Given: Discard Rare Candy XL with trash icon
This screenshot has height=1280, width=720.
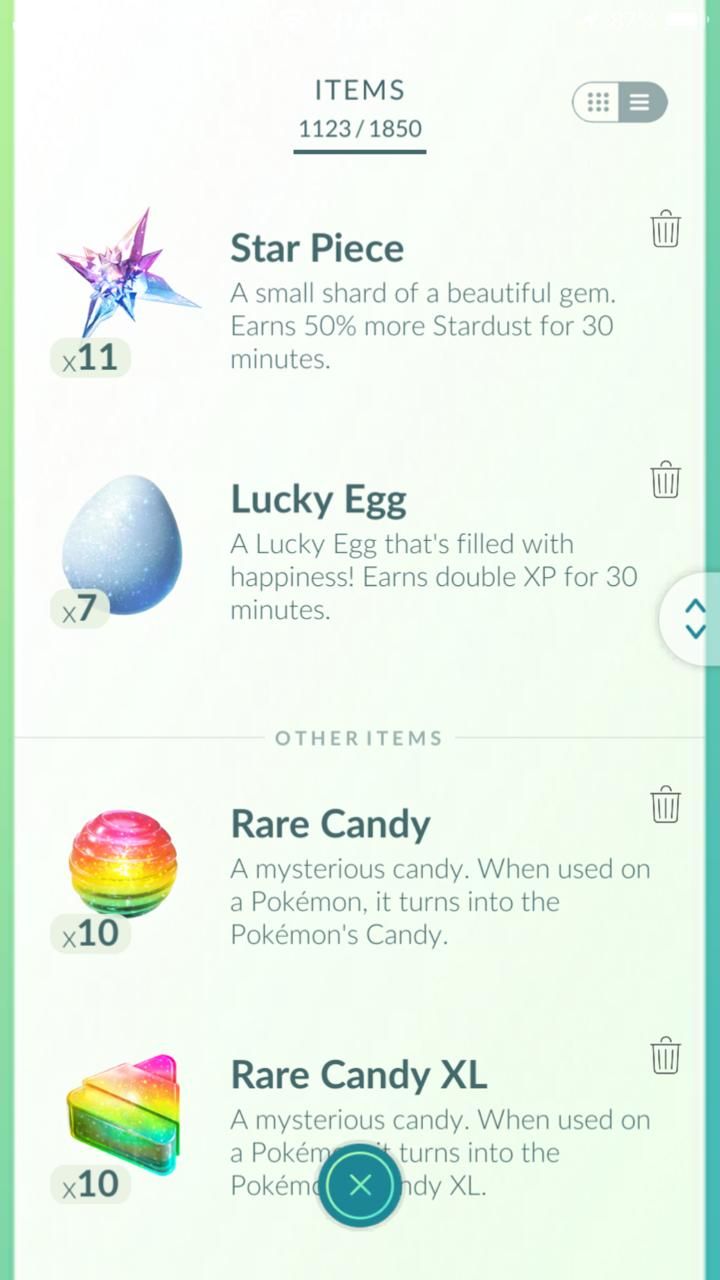Looking at the screenshot, I should point(665,1055).
